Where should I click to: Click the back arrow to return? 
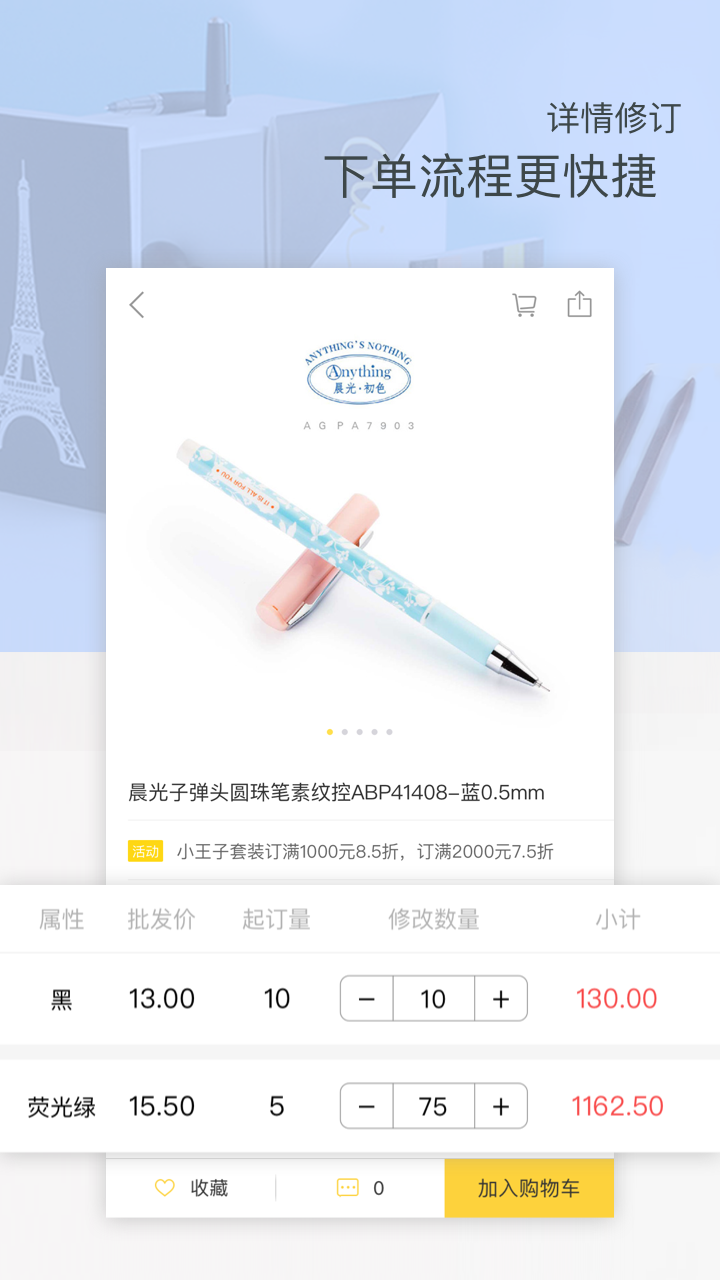pos(138,304)
